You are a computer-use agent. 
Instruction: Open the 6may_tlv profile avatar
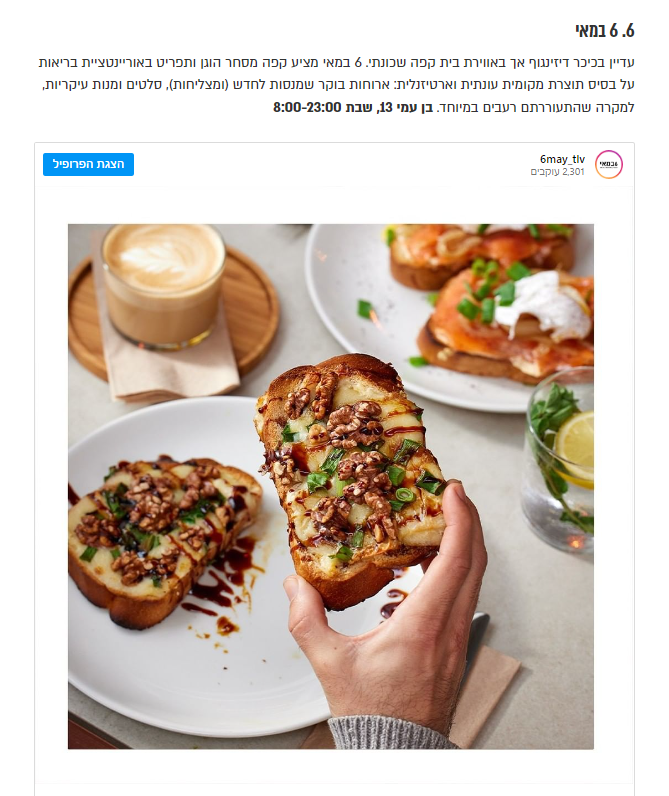609,164
